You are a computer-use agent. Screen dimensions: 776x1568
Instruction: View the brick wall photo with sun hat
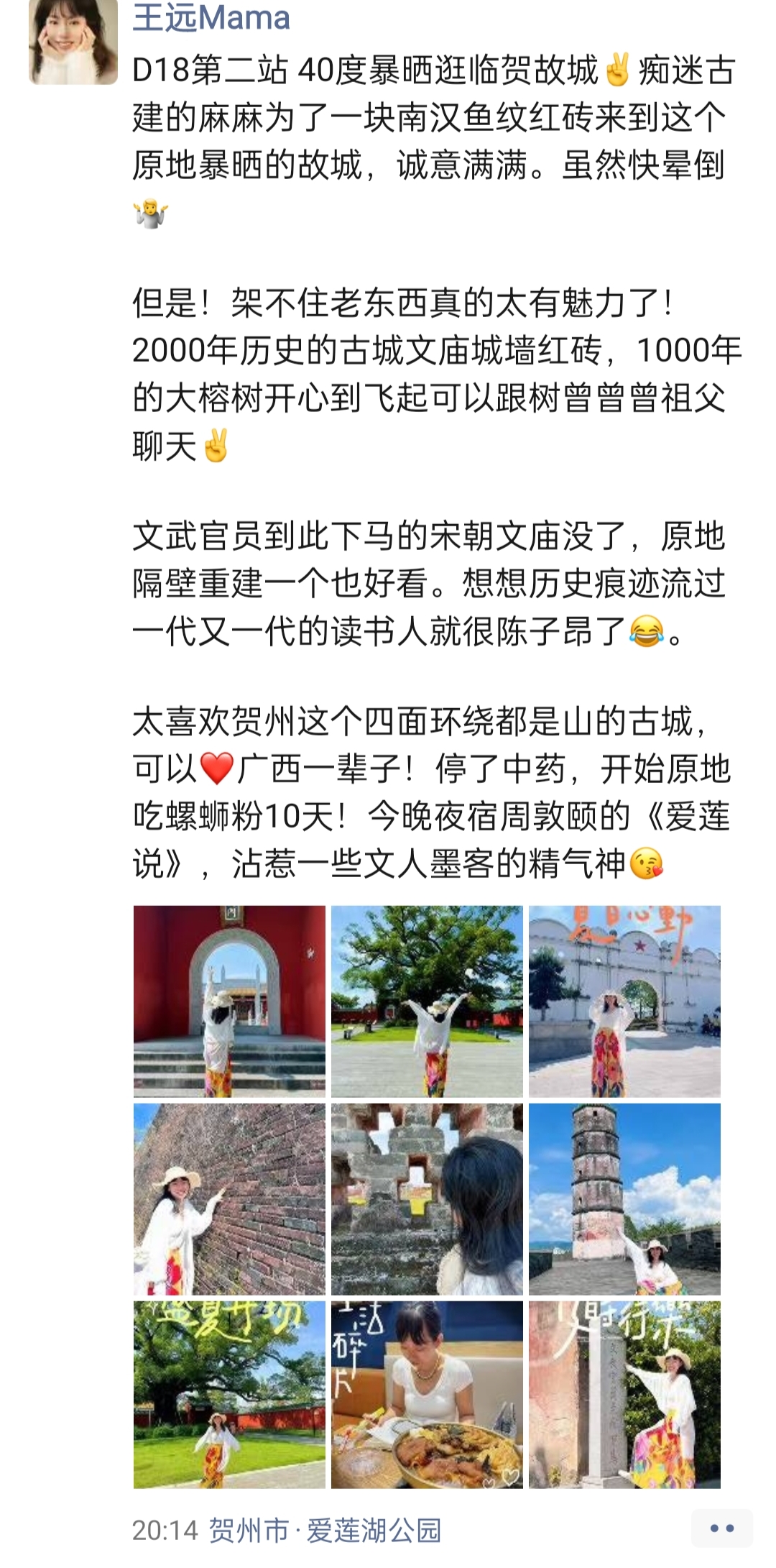pyautogui.click(x=229, y=1198)
